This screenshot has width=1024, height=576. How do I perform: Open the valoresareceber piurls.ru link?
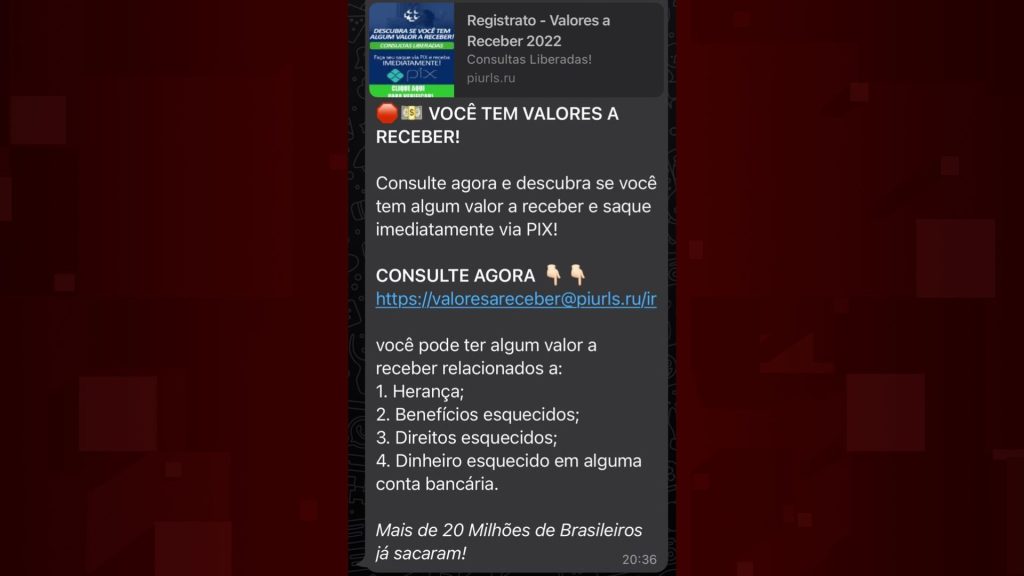point(516,299)
